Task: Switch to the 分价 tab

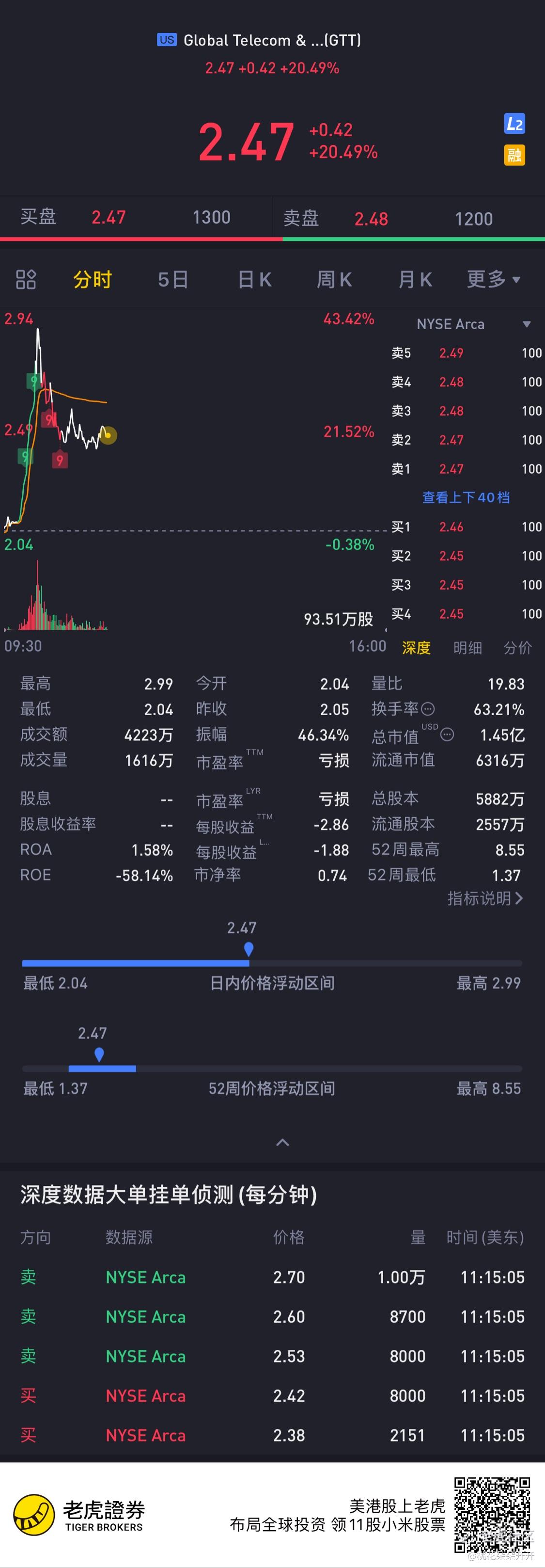Action: click(517, 648)
